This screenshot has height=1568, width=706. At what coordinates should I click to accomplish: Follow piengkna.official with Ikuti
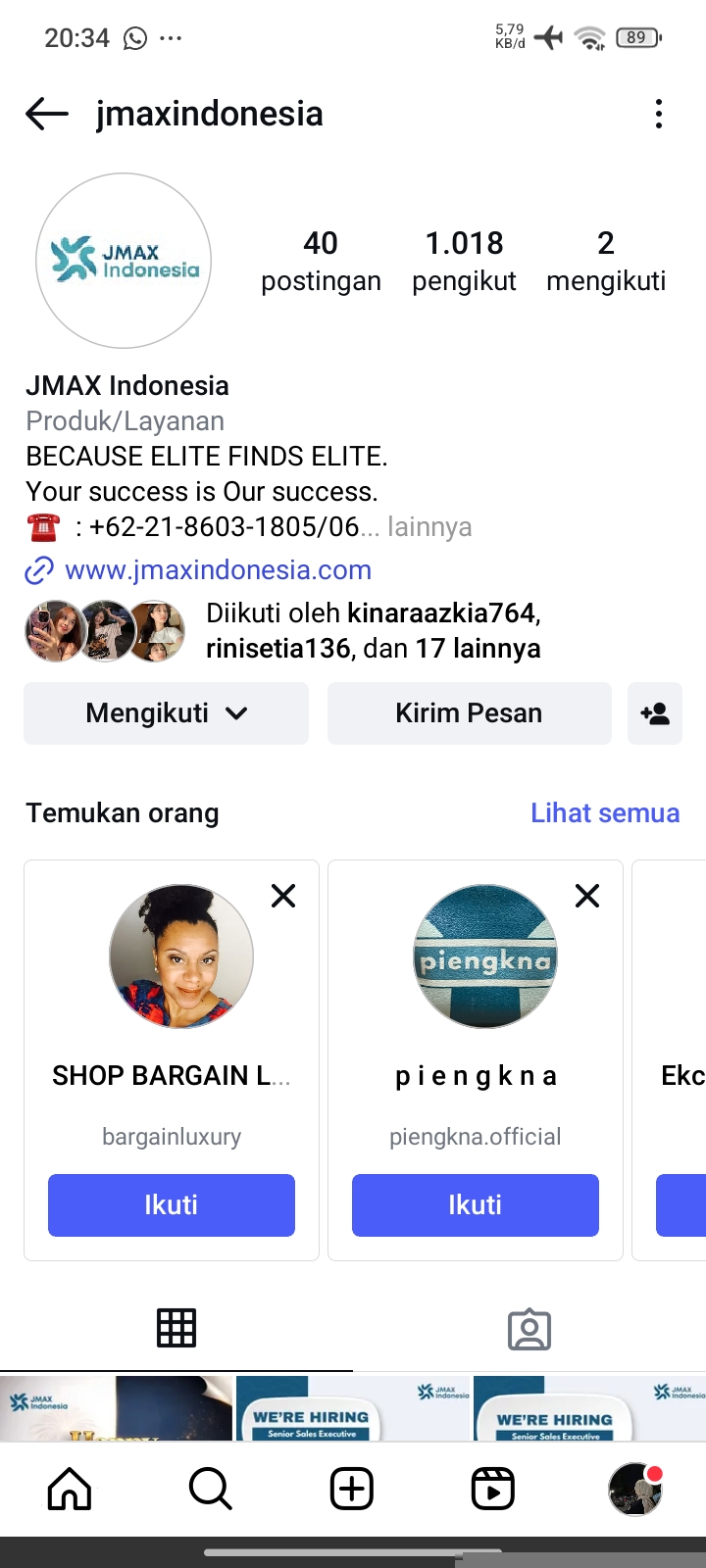coord(476,1205)
